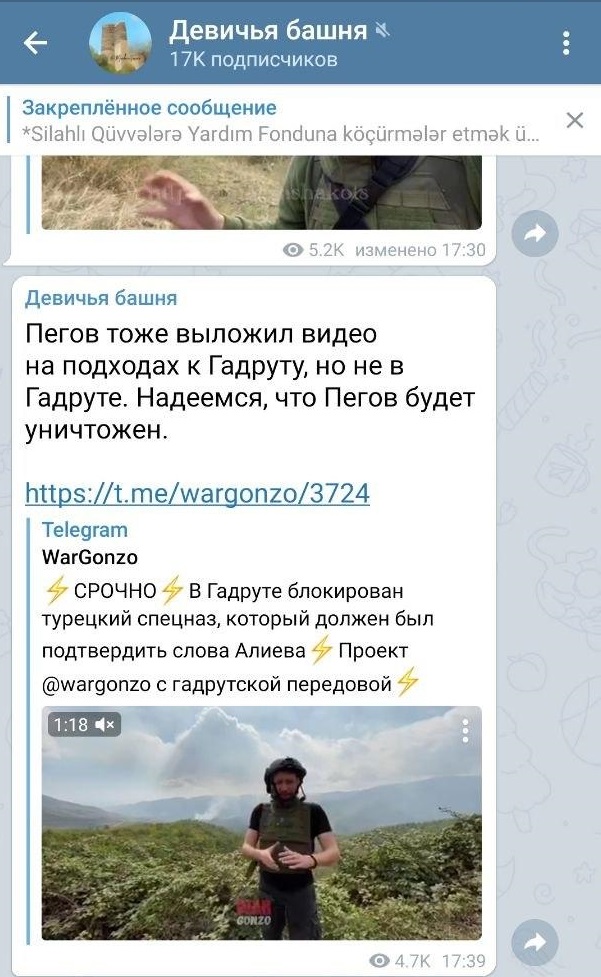This screenshot has height=977, width=601.
Task: Open the channel overflow menu
Action: (566, 43)
